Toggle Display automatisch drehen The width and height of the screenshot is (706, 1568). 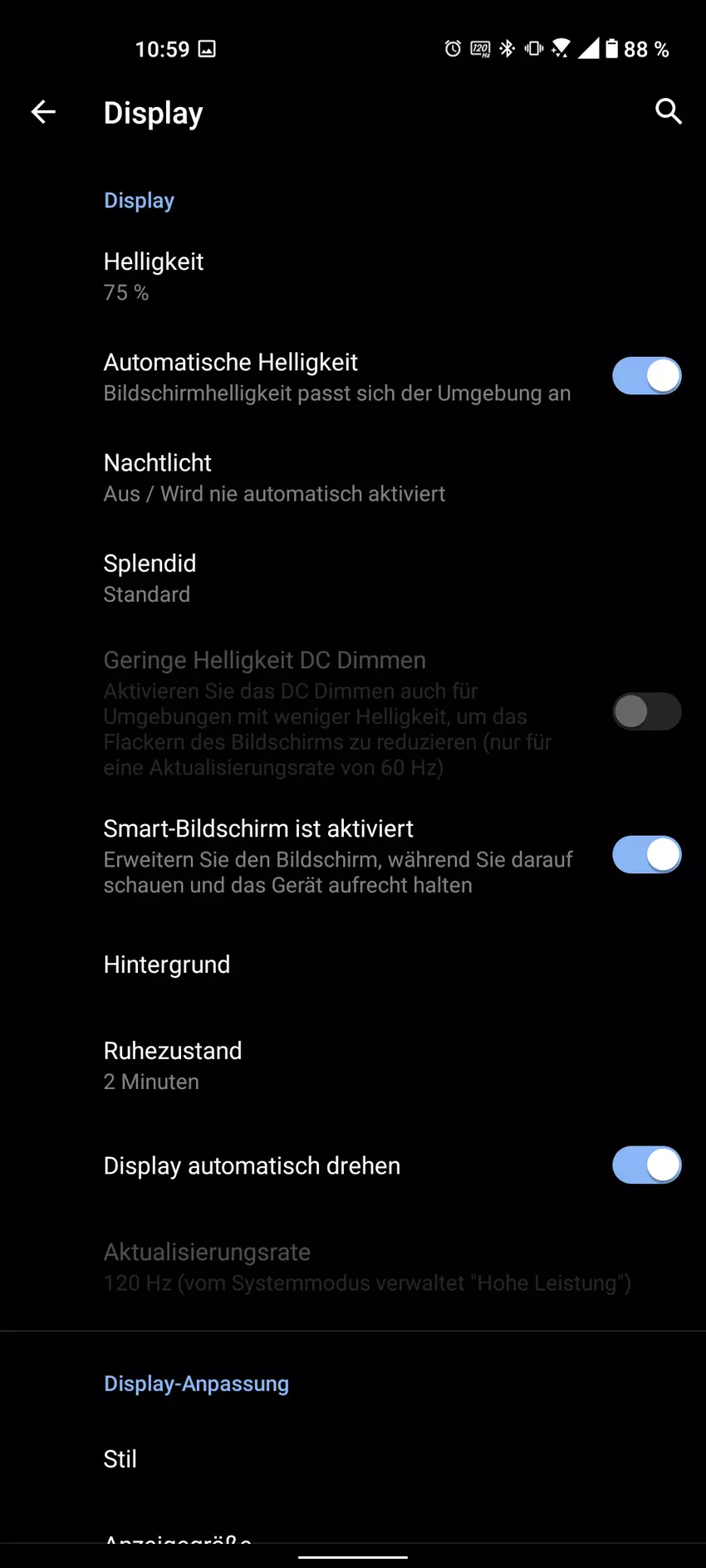646,1165
